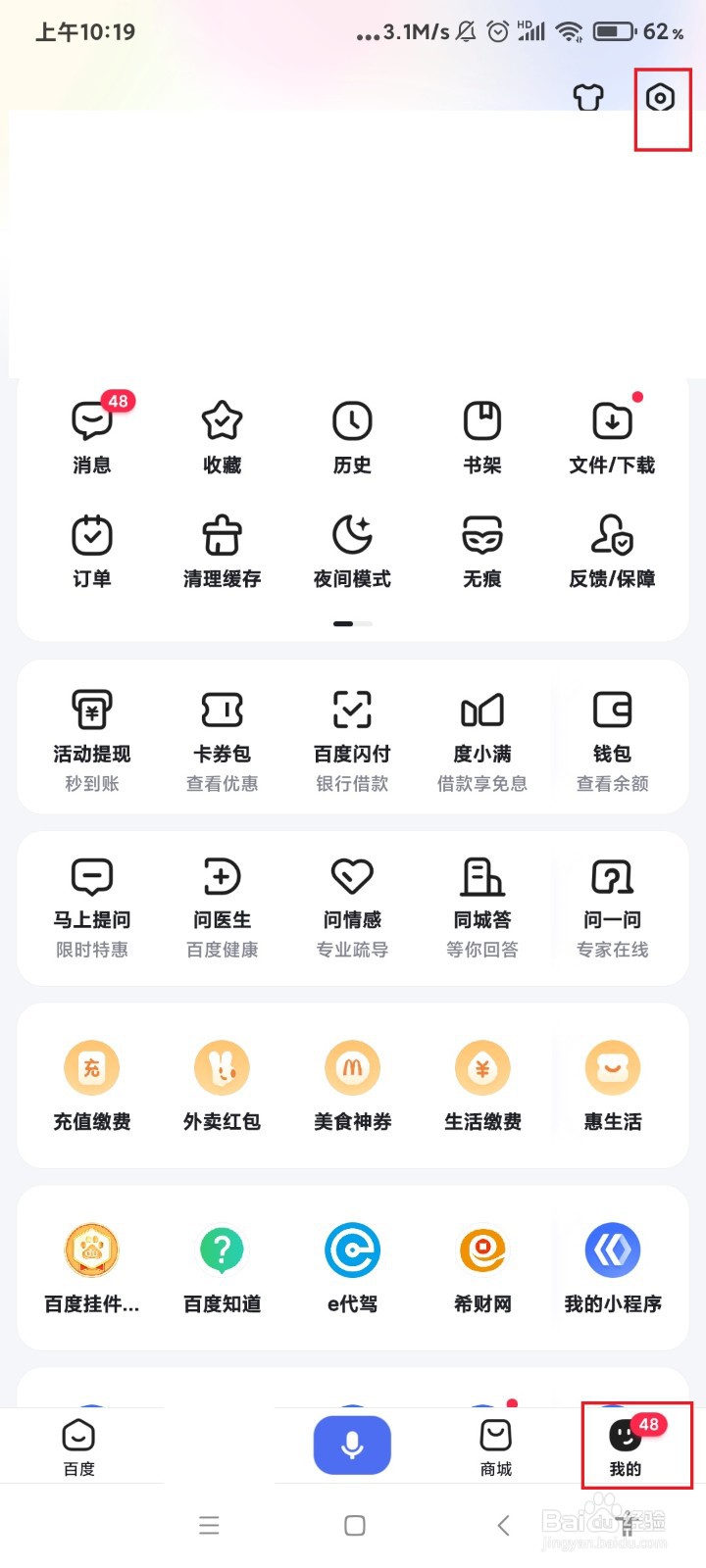The width and height of the screenshot is (706, 1568).
Task: Open 收藏 favorites
Action: pyautogui.click(x=223, y=436)
